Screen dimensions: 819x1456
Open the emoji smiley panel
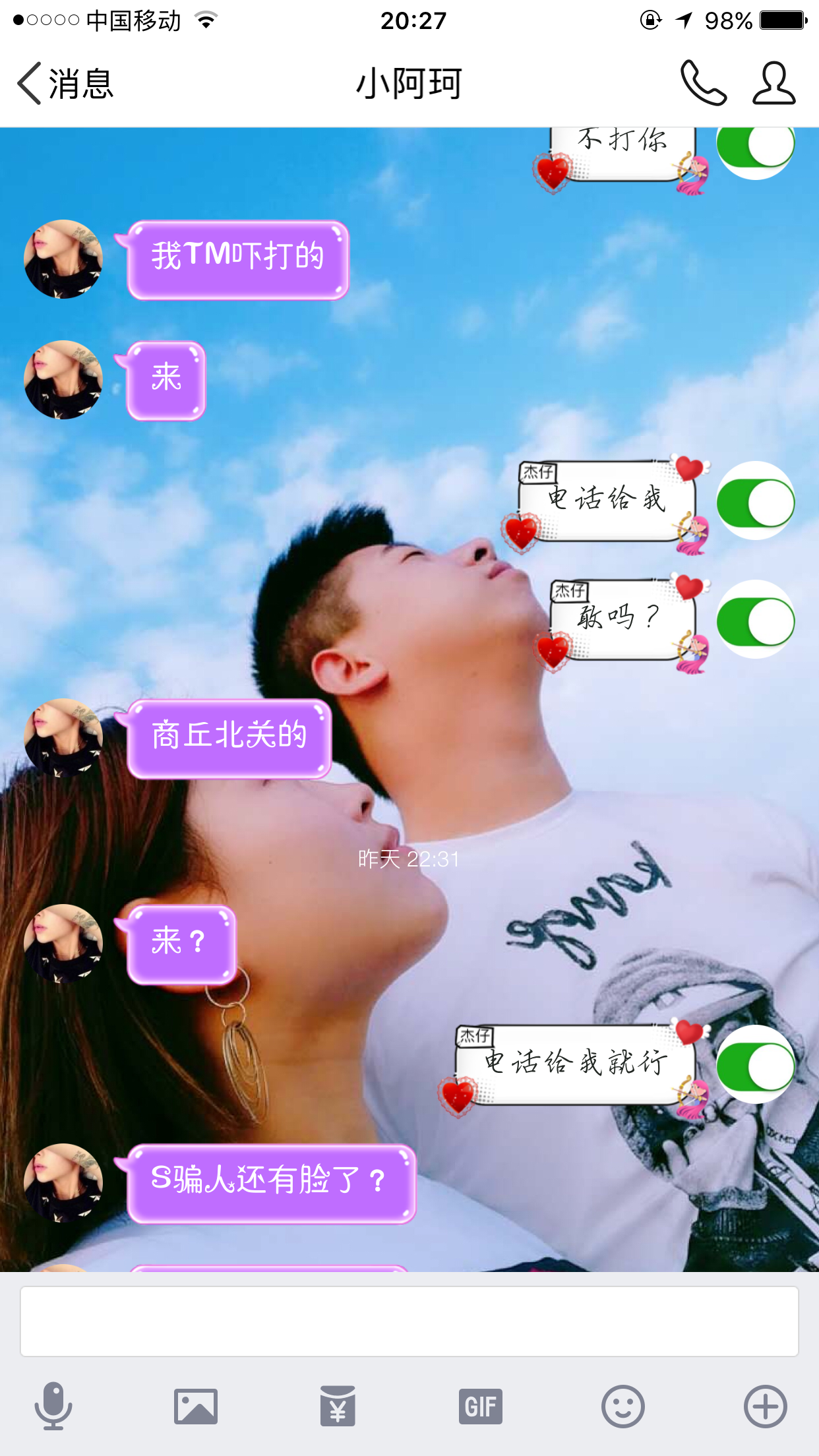coord(622,1406)
